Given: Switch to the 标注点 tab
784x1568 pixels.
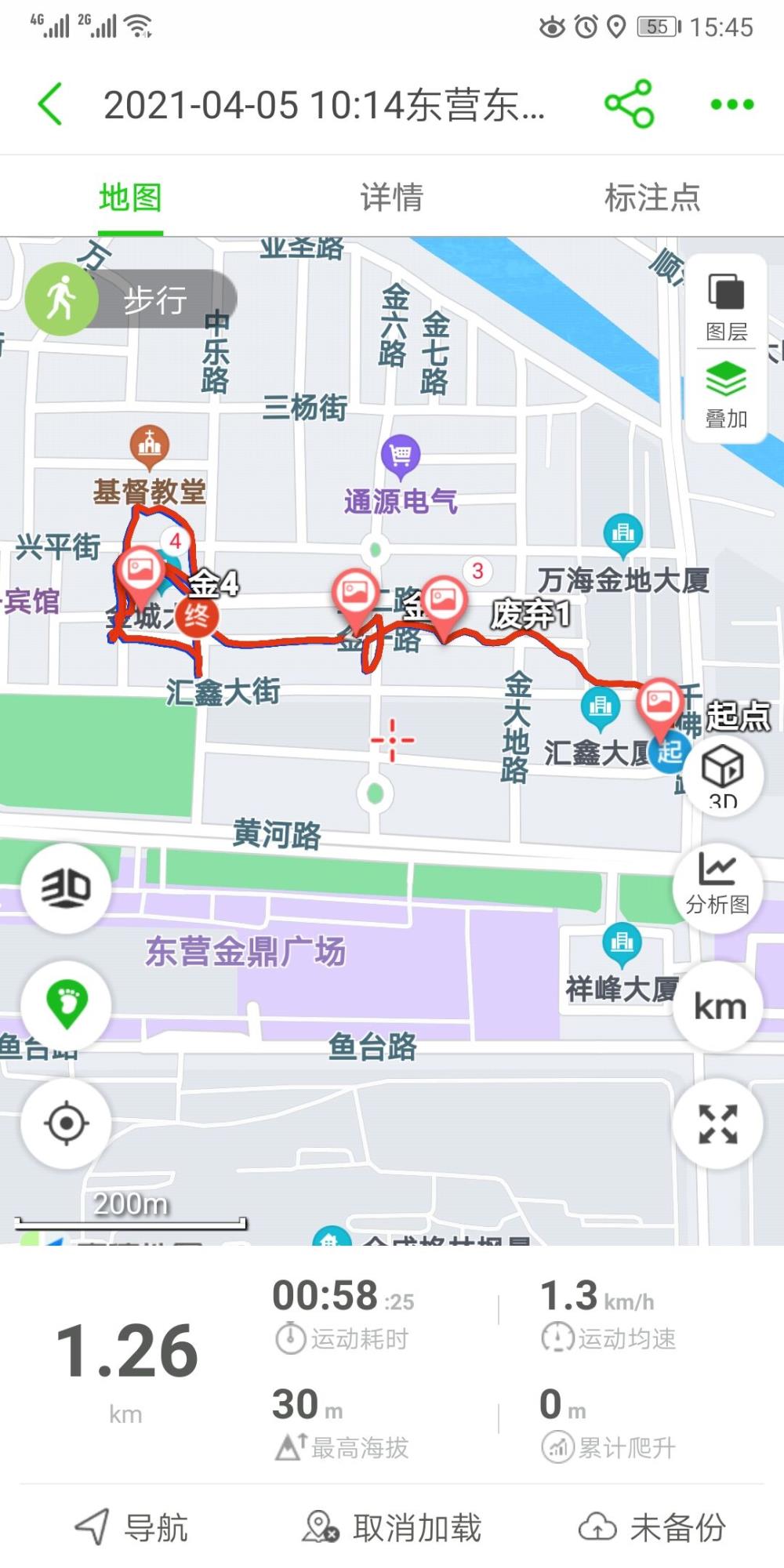Looking at the screenshot, I should coord(652,198).
